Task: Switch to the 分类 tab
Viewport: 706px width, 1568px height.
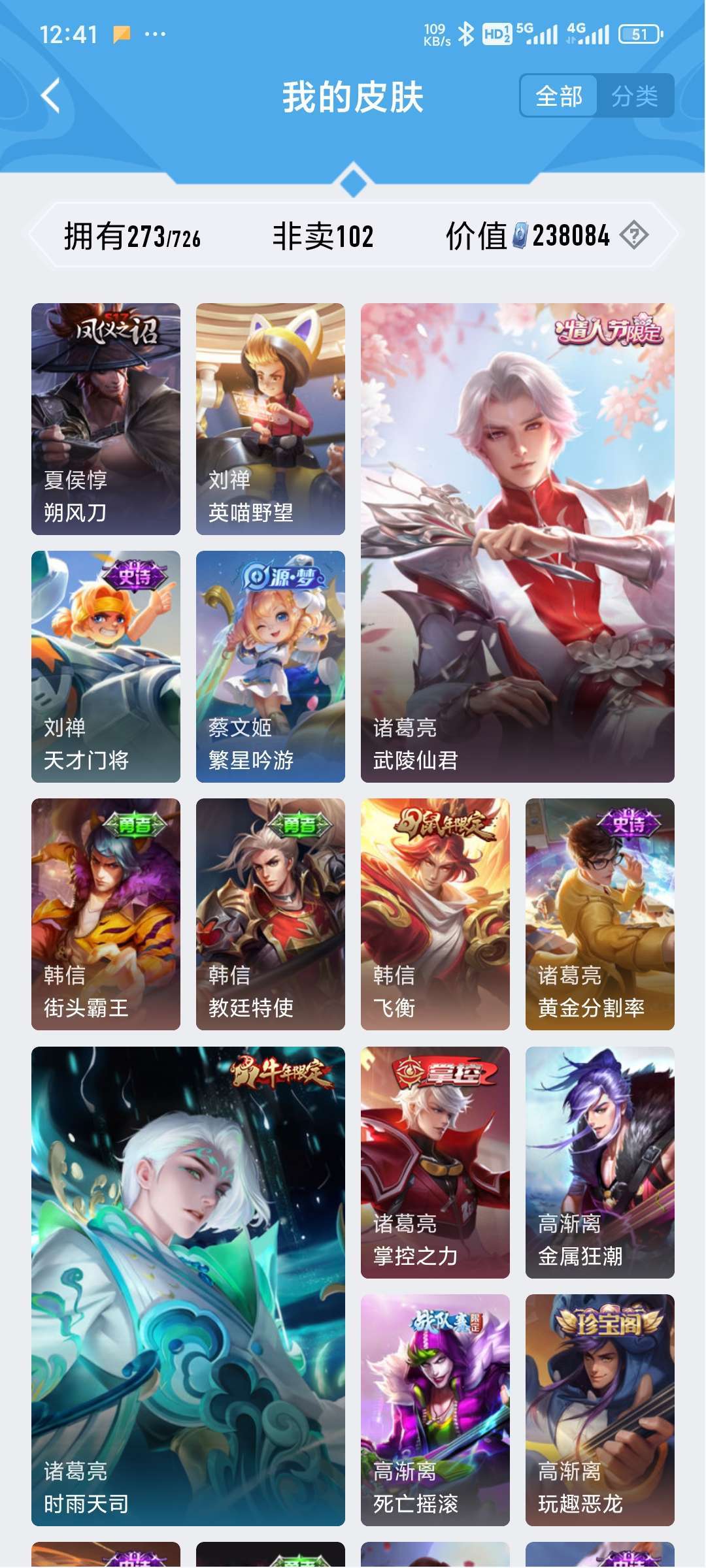Action: 635,96
